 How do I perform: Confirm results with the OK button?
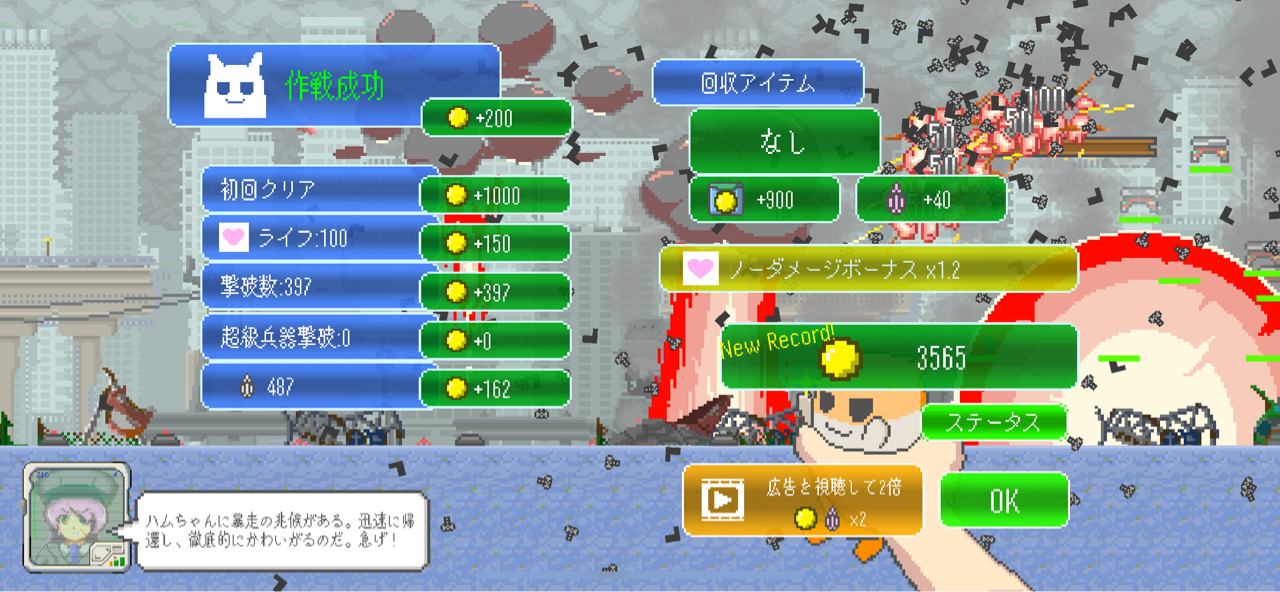[x=1004, y=500]
